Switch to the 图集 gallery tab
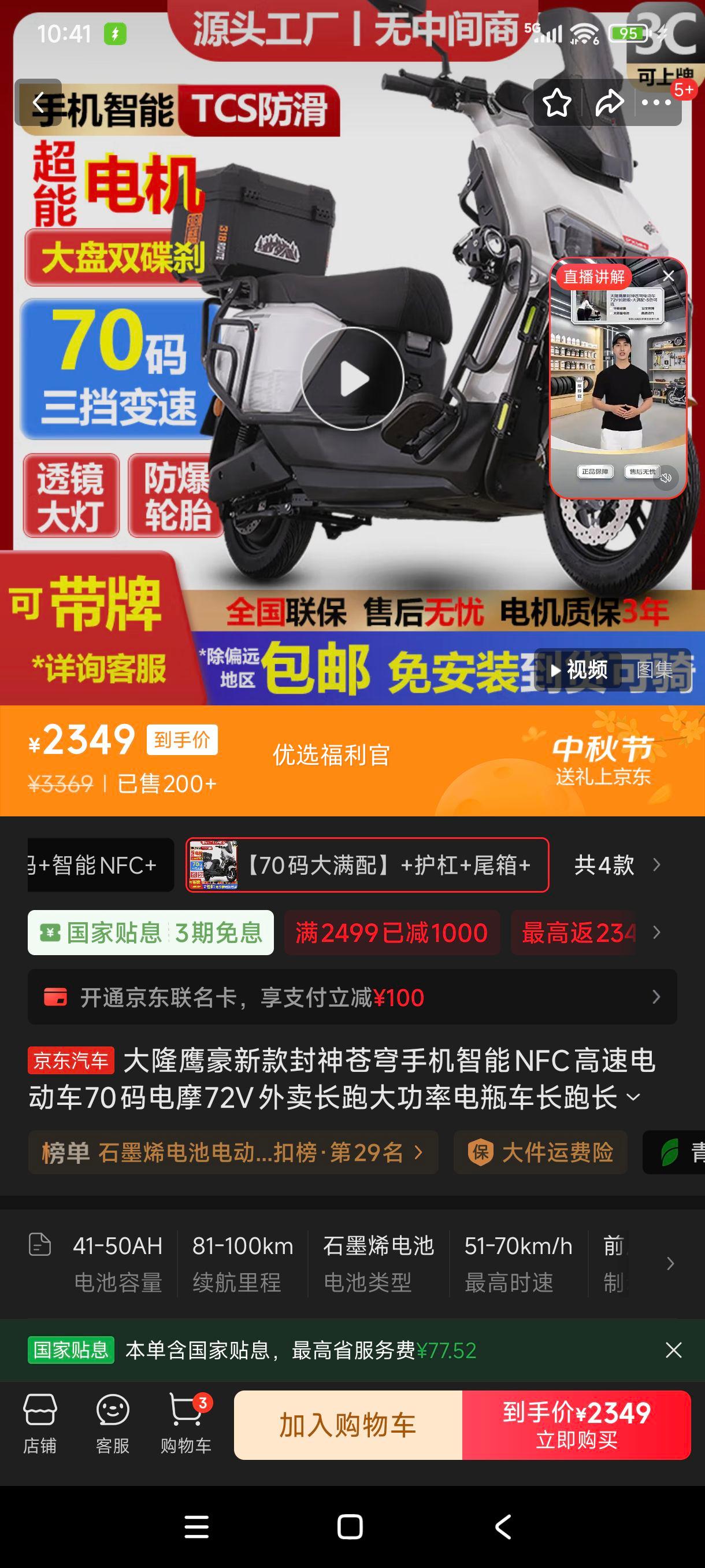 coord(655,670)
